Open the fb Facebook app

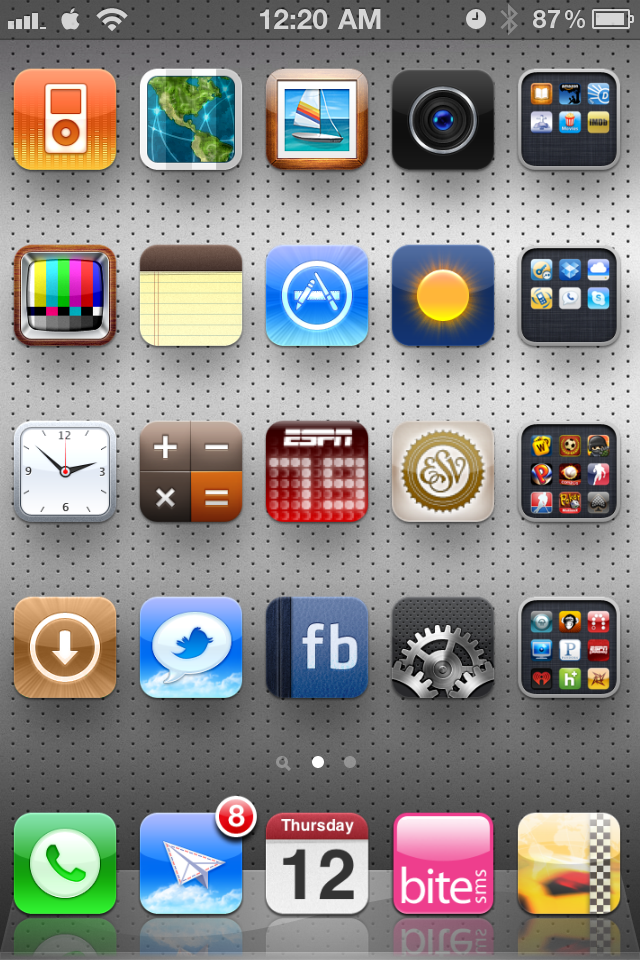317,648
